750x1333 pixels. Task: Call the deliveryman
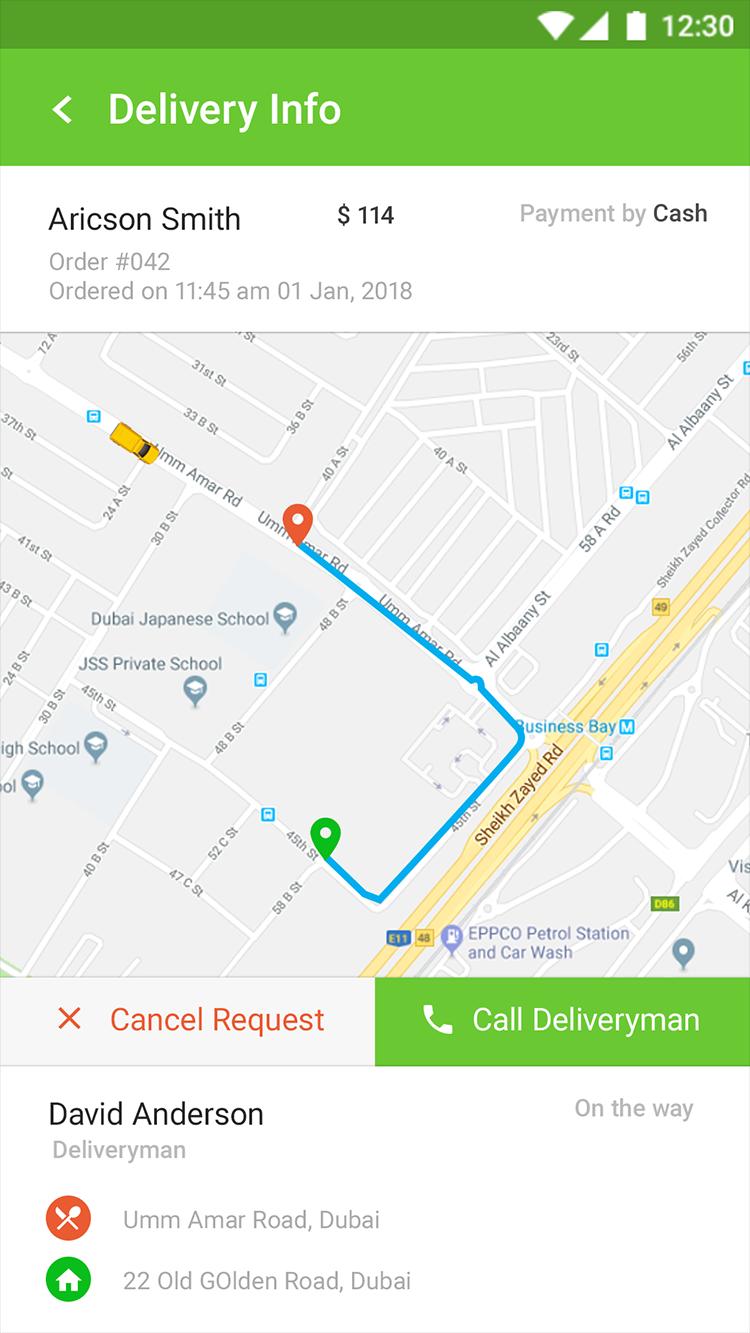(x=562, y=1020)
